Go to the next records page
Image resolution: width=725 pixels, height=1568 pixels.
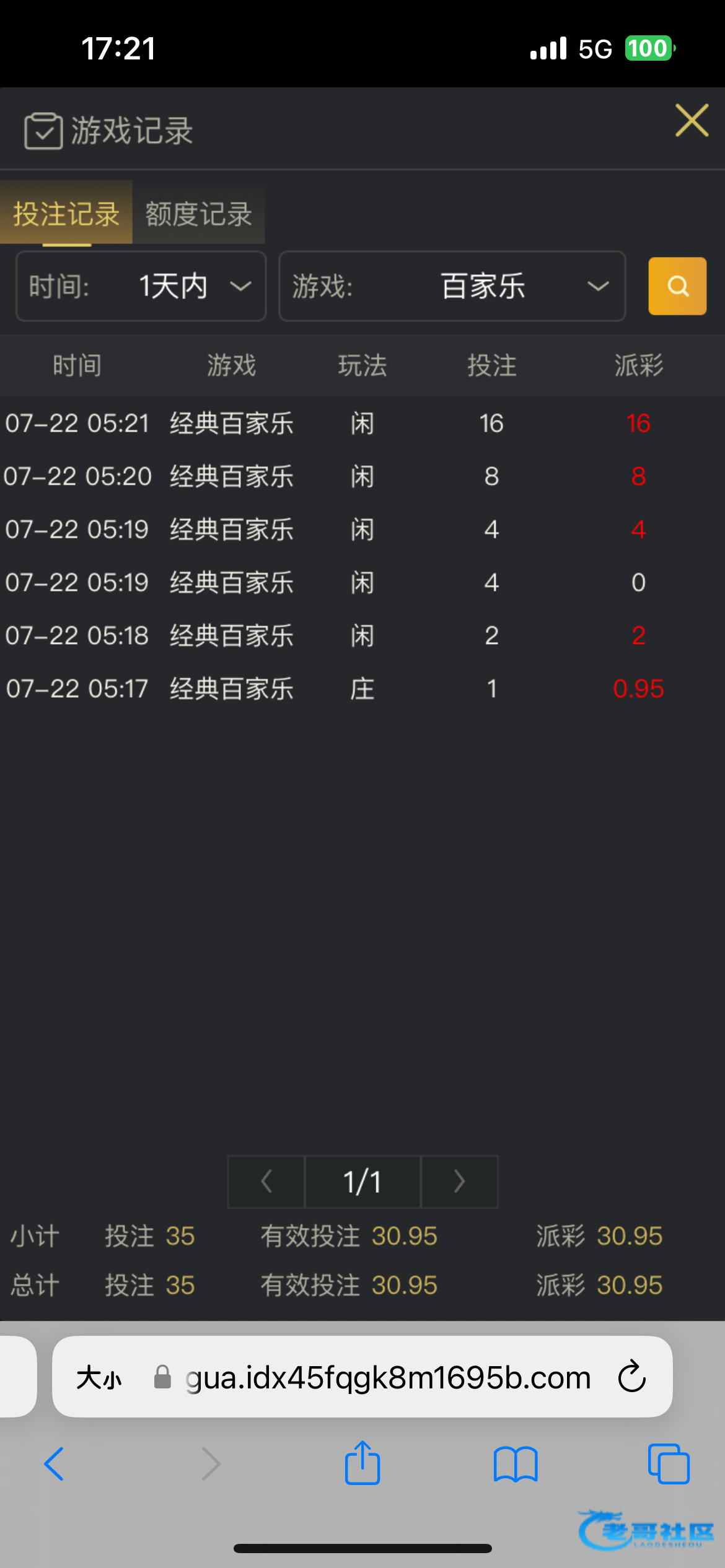(x=459, y=1182)
